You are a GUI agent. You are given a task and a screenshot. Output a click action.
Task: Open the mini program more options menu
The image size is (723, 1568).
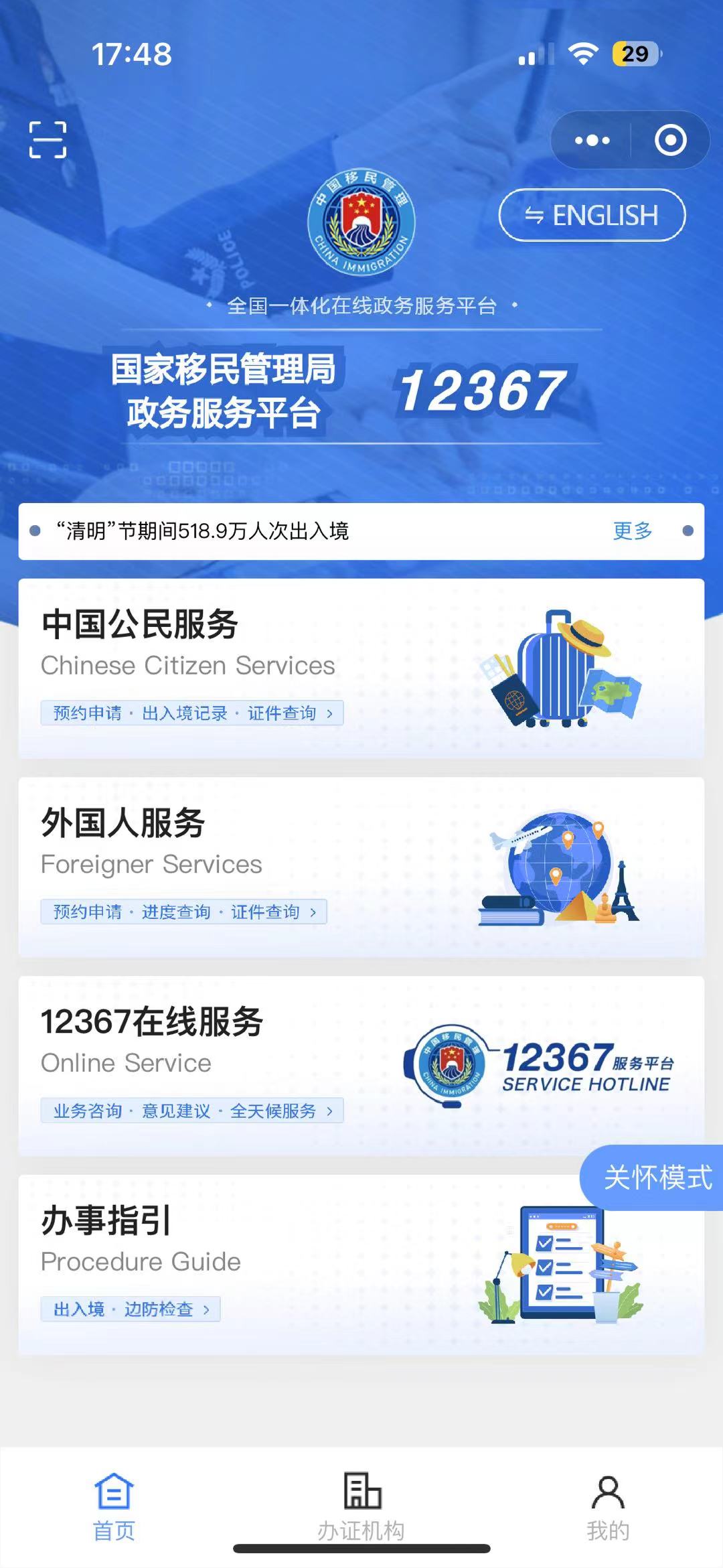tap(592, 140)
